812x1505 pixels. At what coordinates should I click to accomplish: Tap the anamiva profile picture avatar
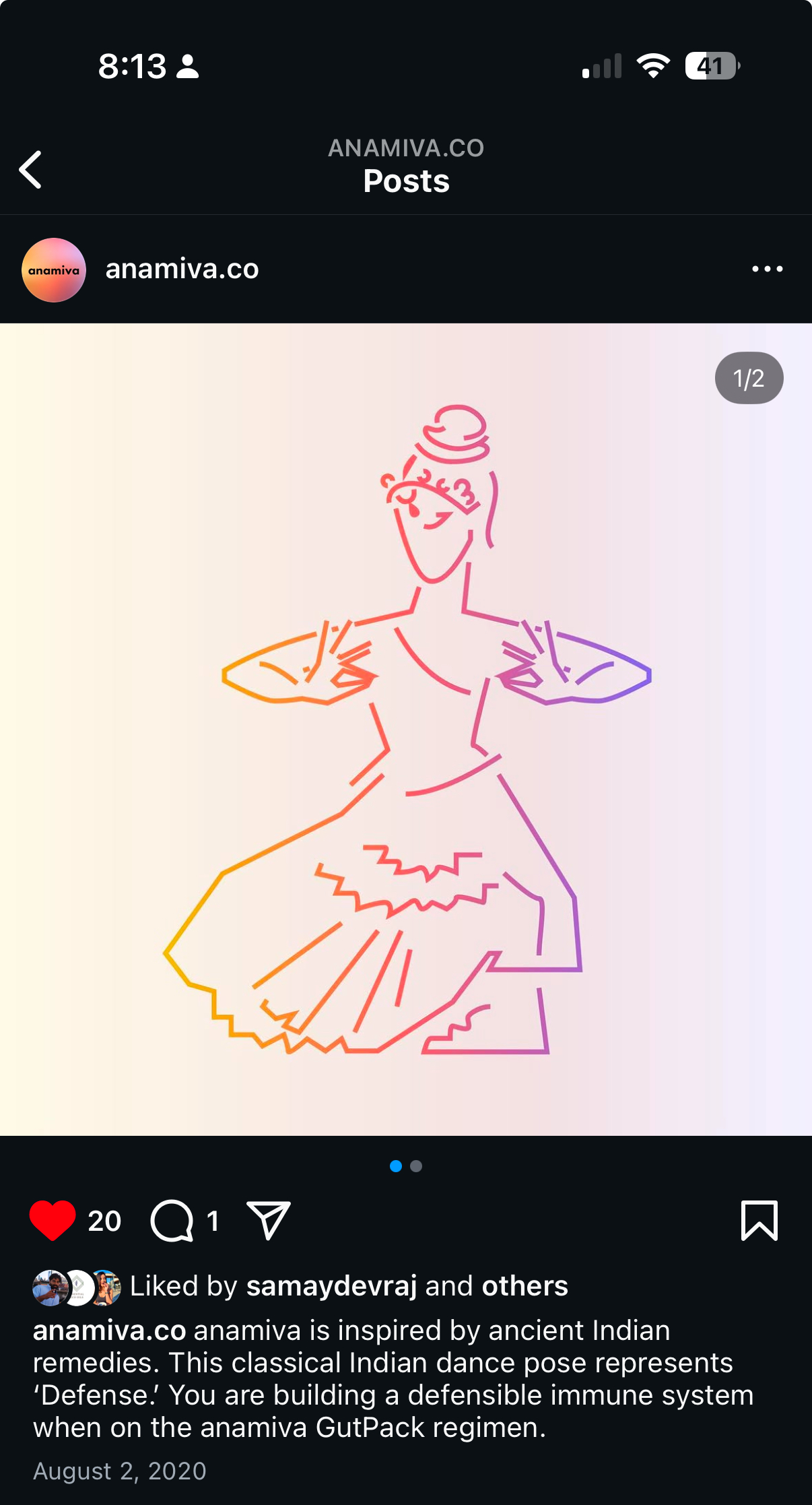(54, 269)
